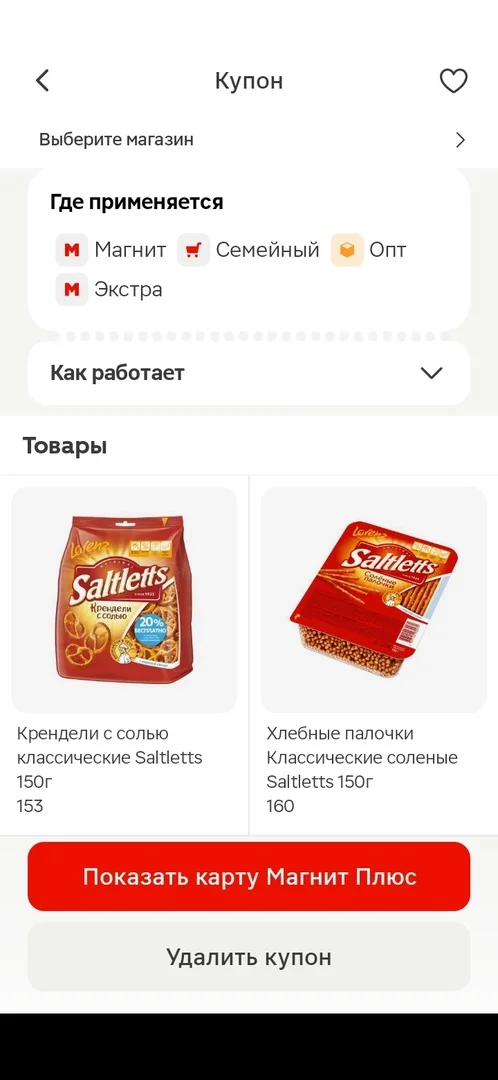498x1080 pixels.
Task: Go back using the top arrow
Action: coord(43,81)
